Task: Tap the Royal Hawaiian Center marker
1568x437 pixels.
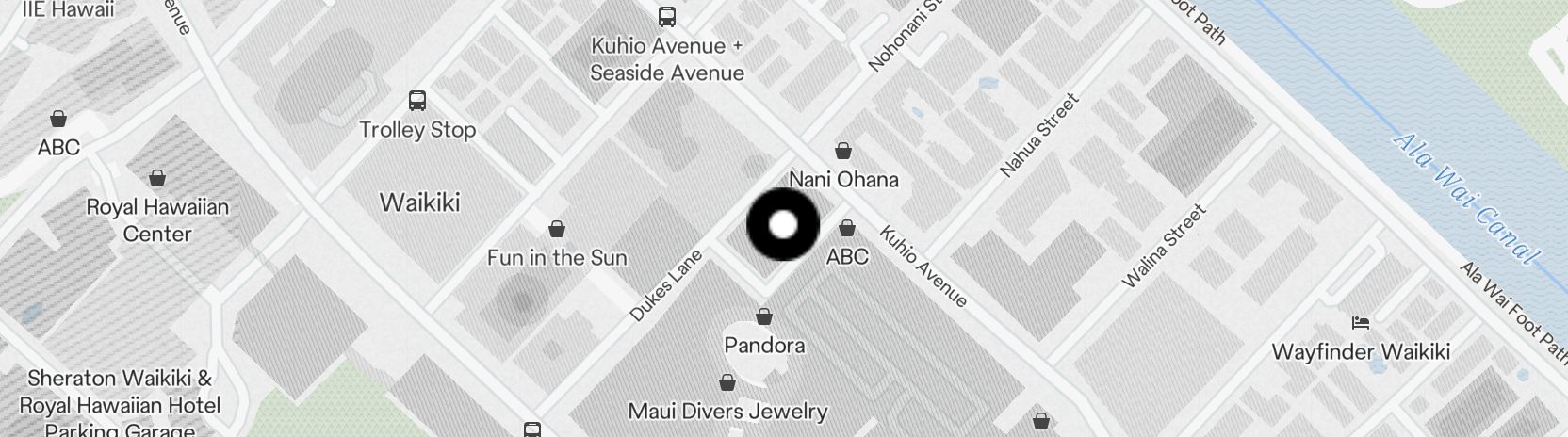Action: [x=157, y=179]
